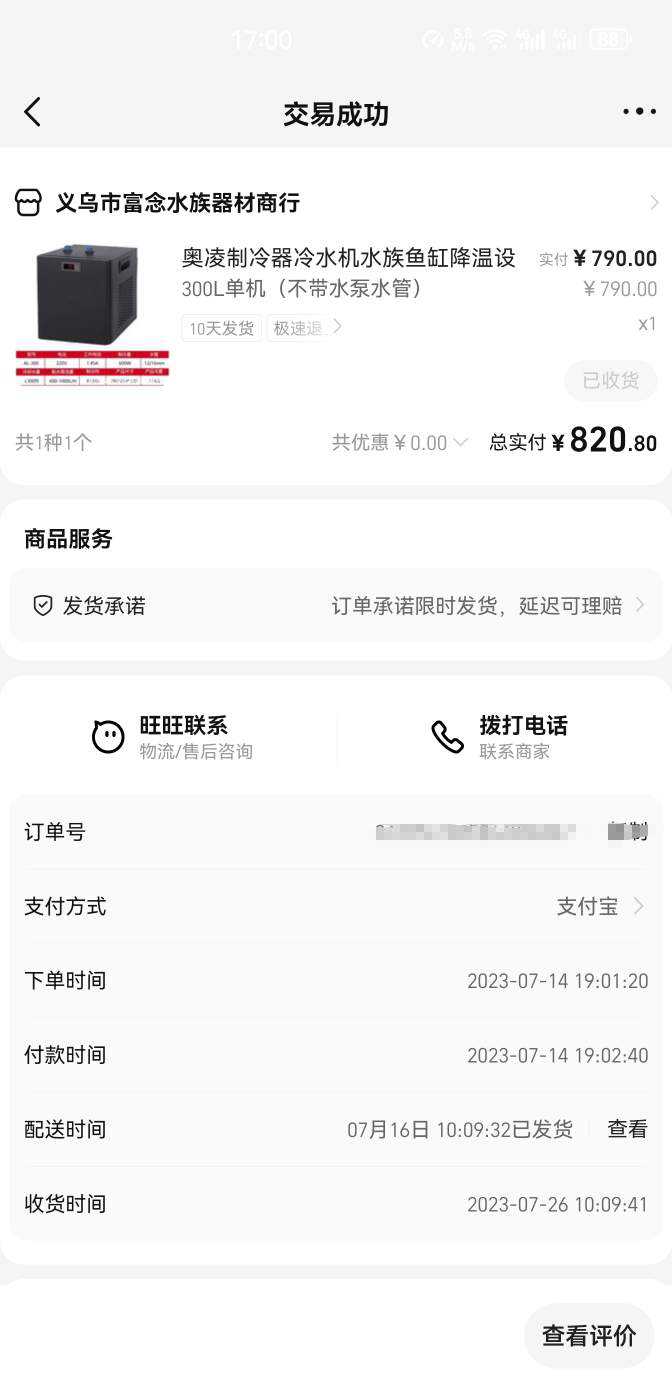This screenshot has height=1386, width=672.
Task: Call merchant with 拨打电话
Action: (x=500, y=737)
